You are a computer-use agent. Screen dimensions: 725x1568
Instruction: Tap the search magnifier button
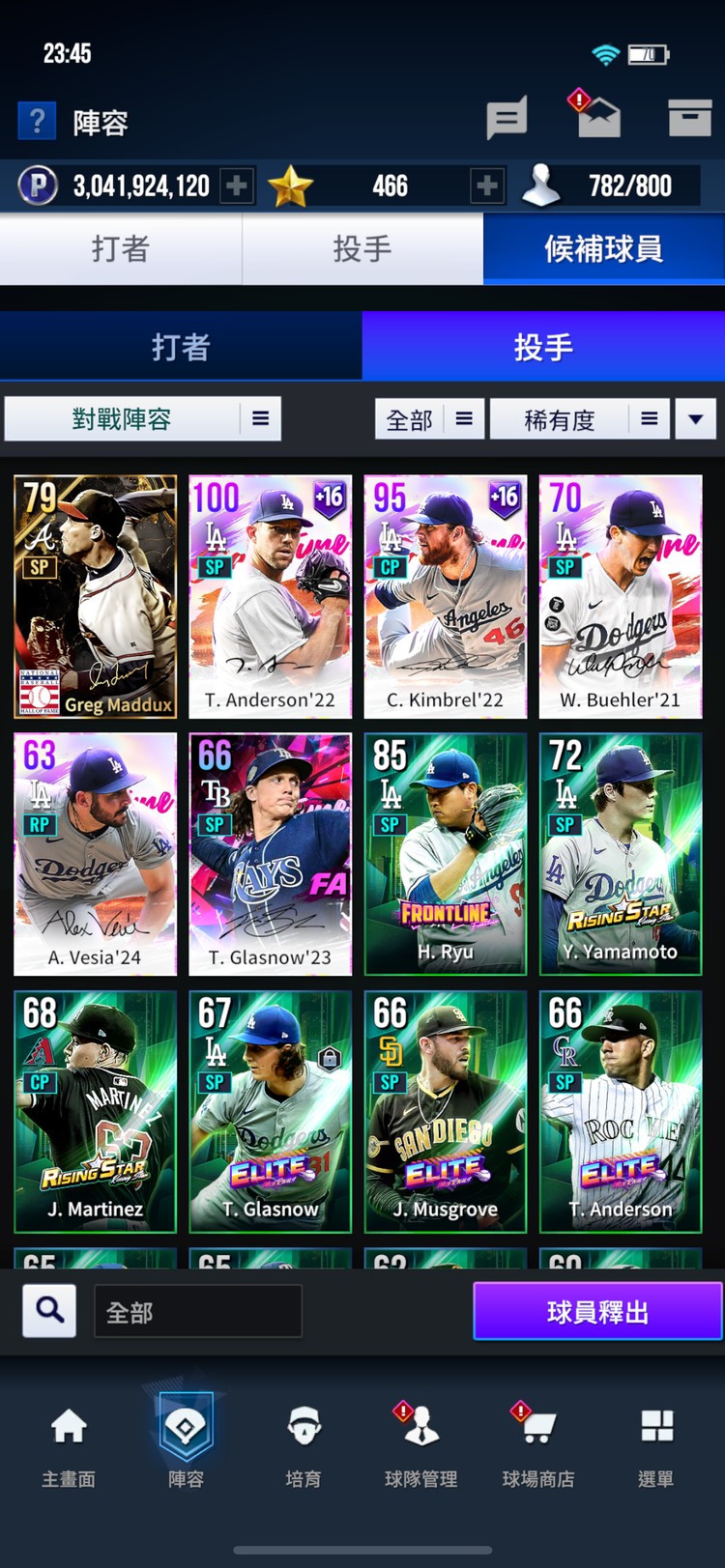click(x=49, y=1310)
